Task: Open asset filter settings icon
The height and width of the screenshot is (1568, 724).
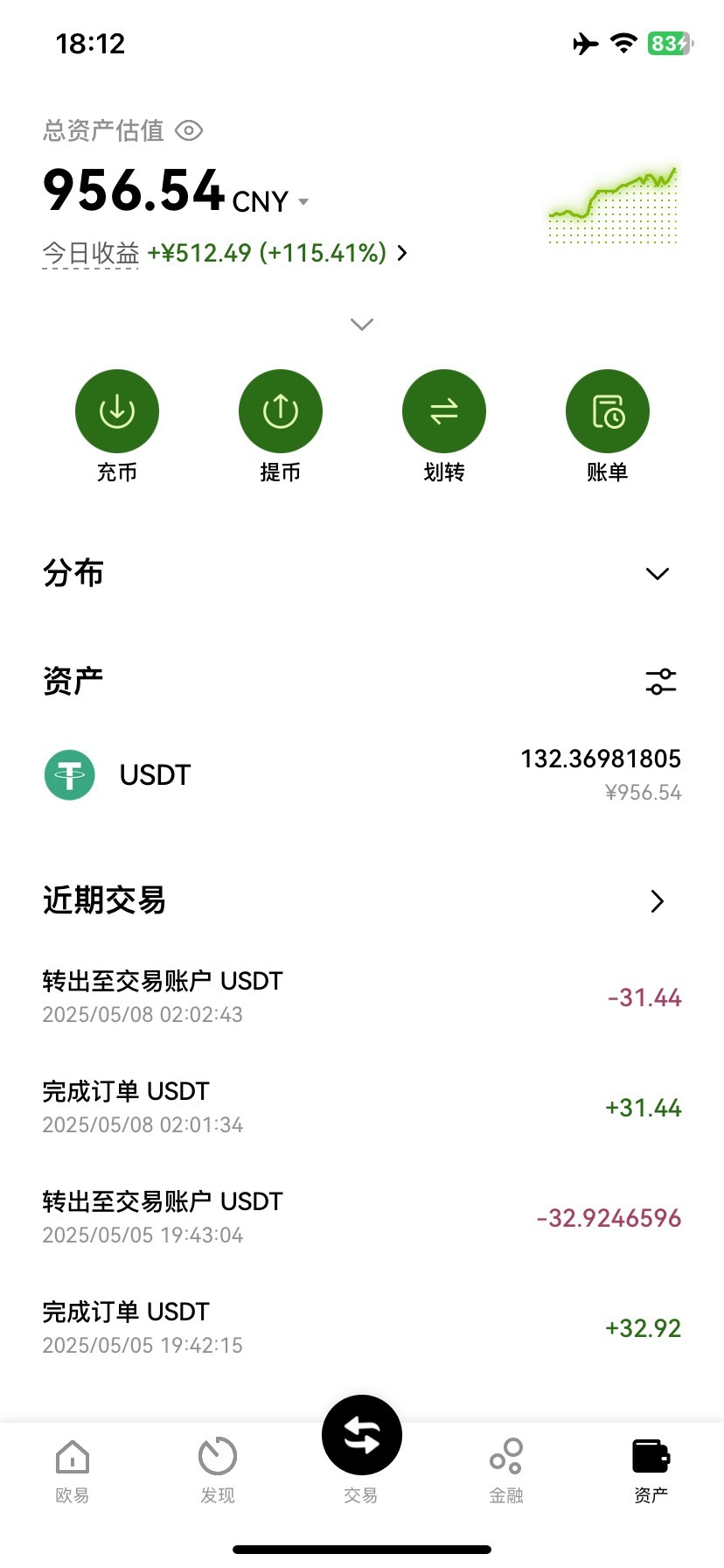Action: 661,682
